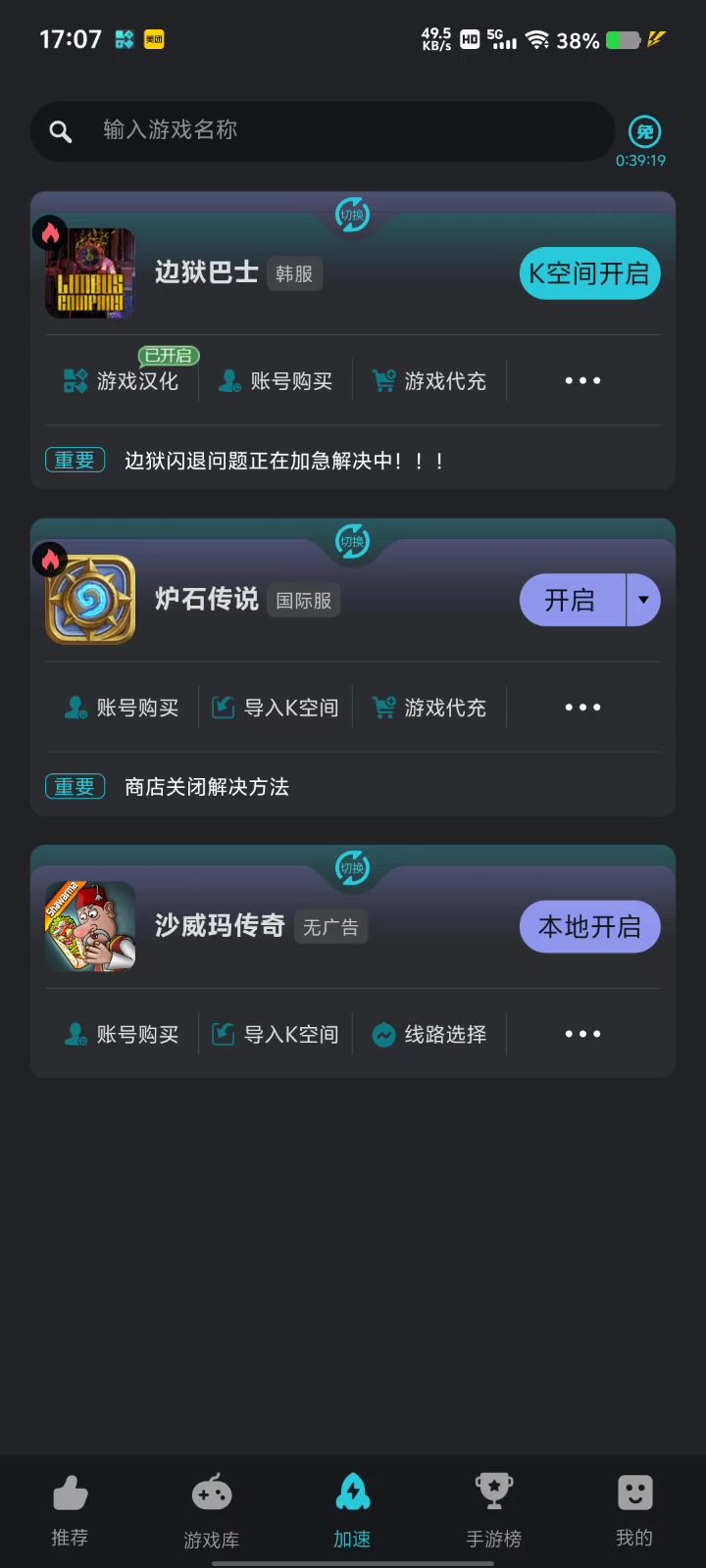Open 账号购买 for 炉石传说
706x1568 pixels.
click(x=122, y=708)
